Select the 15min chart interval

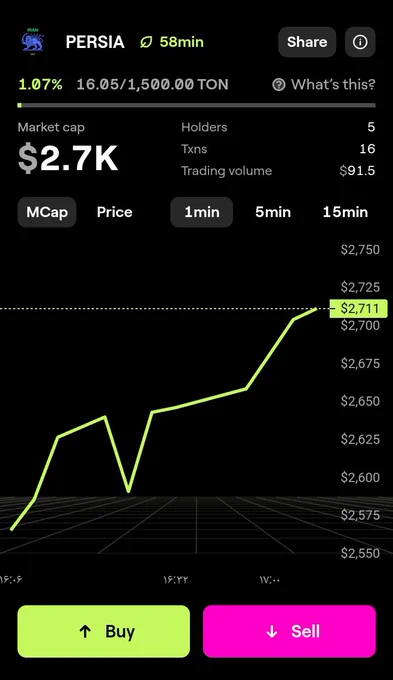pos(345,212)
